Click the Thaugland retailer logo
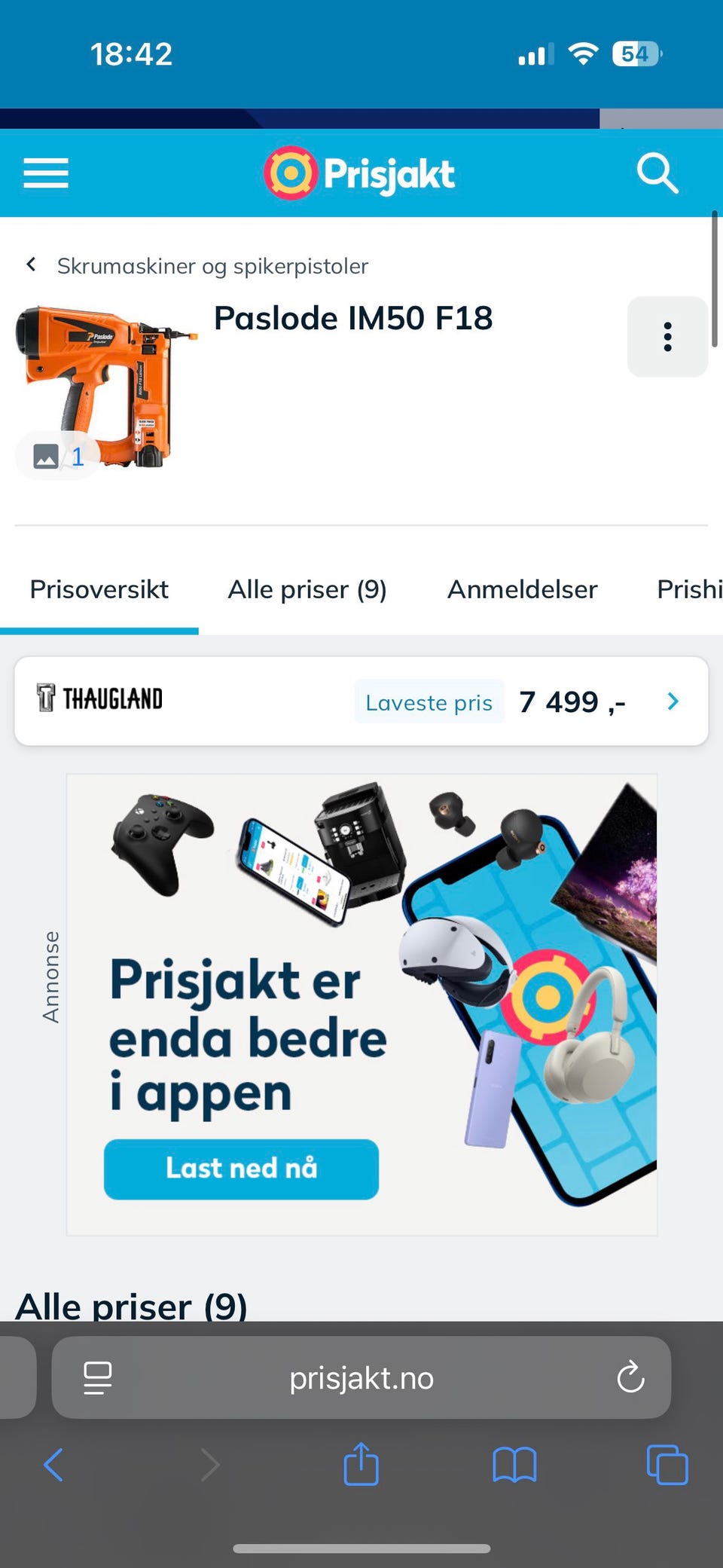The height and width of the screenshot is (1568, 723). (99, 699)
